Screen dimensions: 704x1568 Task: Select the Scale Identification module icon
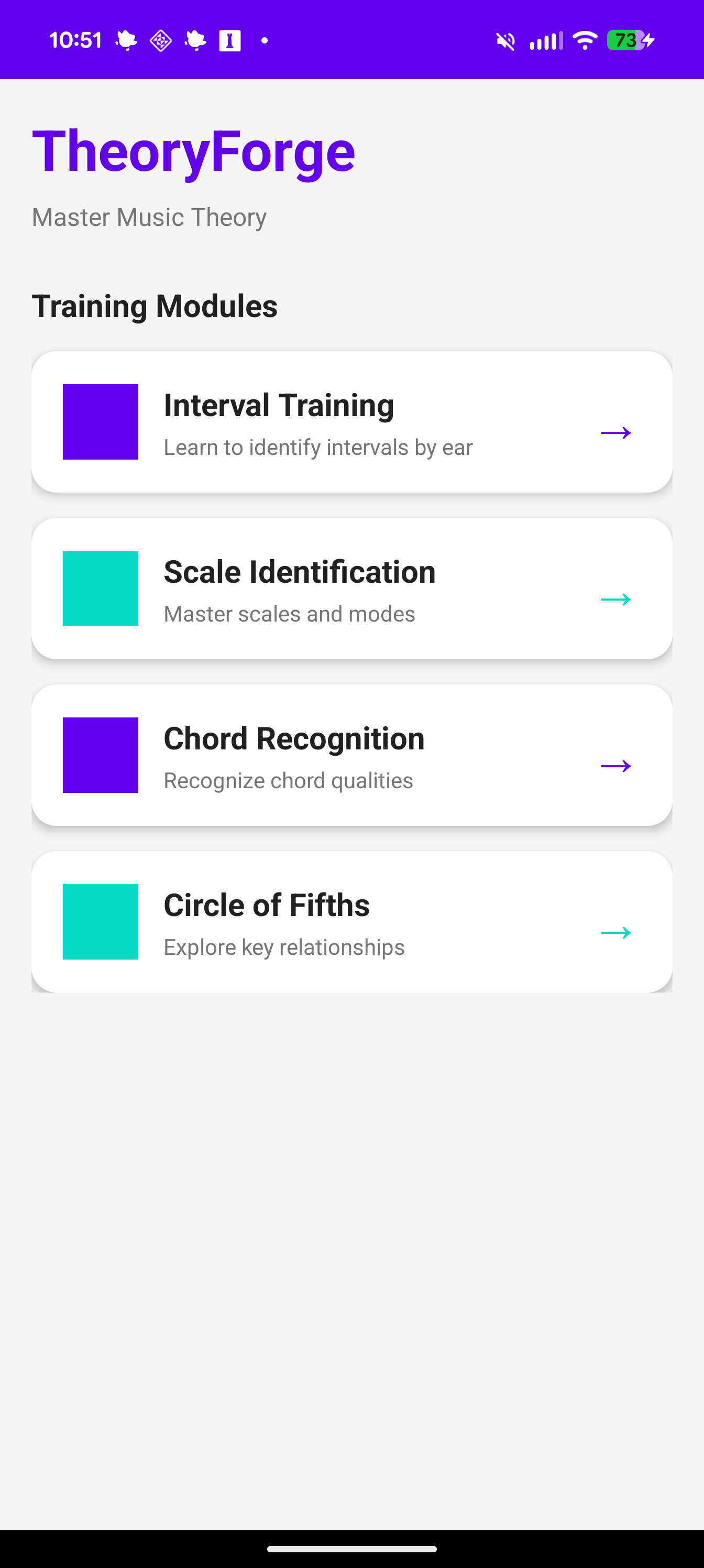pyautogui.click(x=101, y=589)
